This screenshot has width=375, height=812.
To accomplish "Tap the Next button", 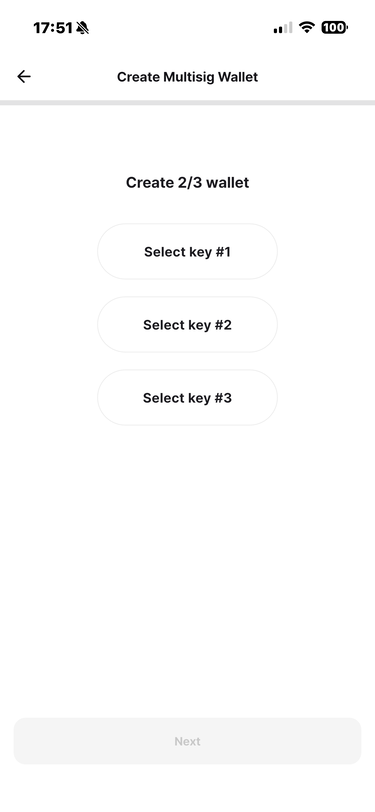I will [x=188, y=741].
